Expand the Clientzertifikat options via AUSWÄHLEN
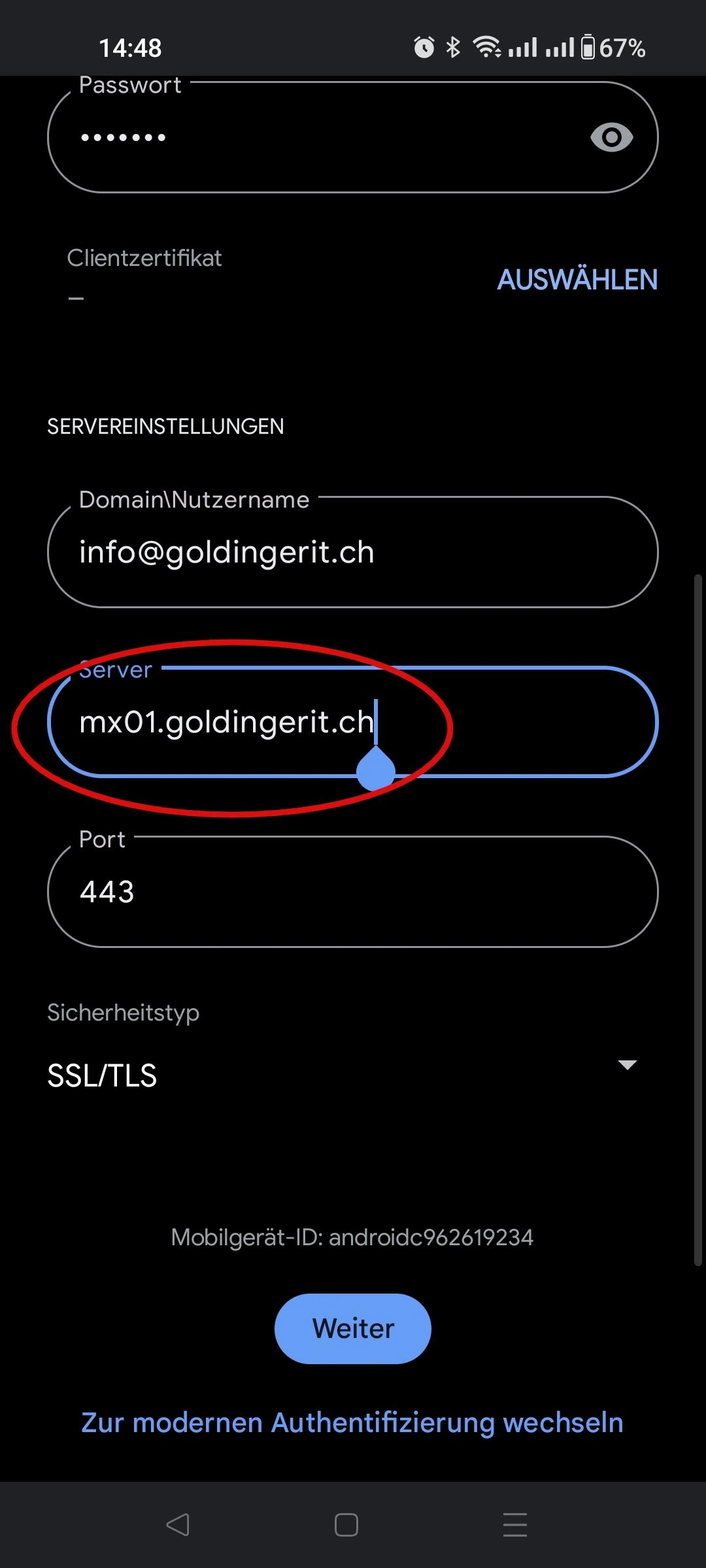This screenshot has height=1568, width=706. (578, 280)
